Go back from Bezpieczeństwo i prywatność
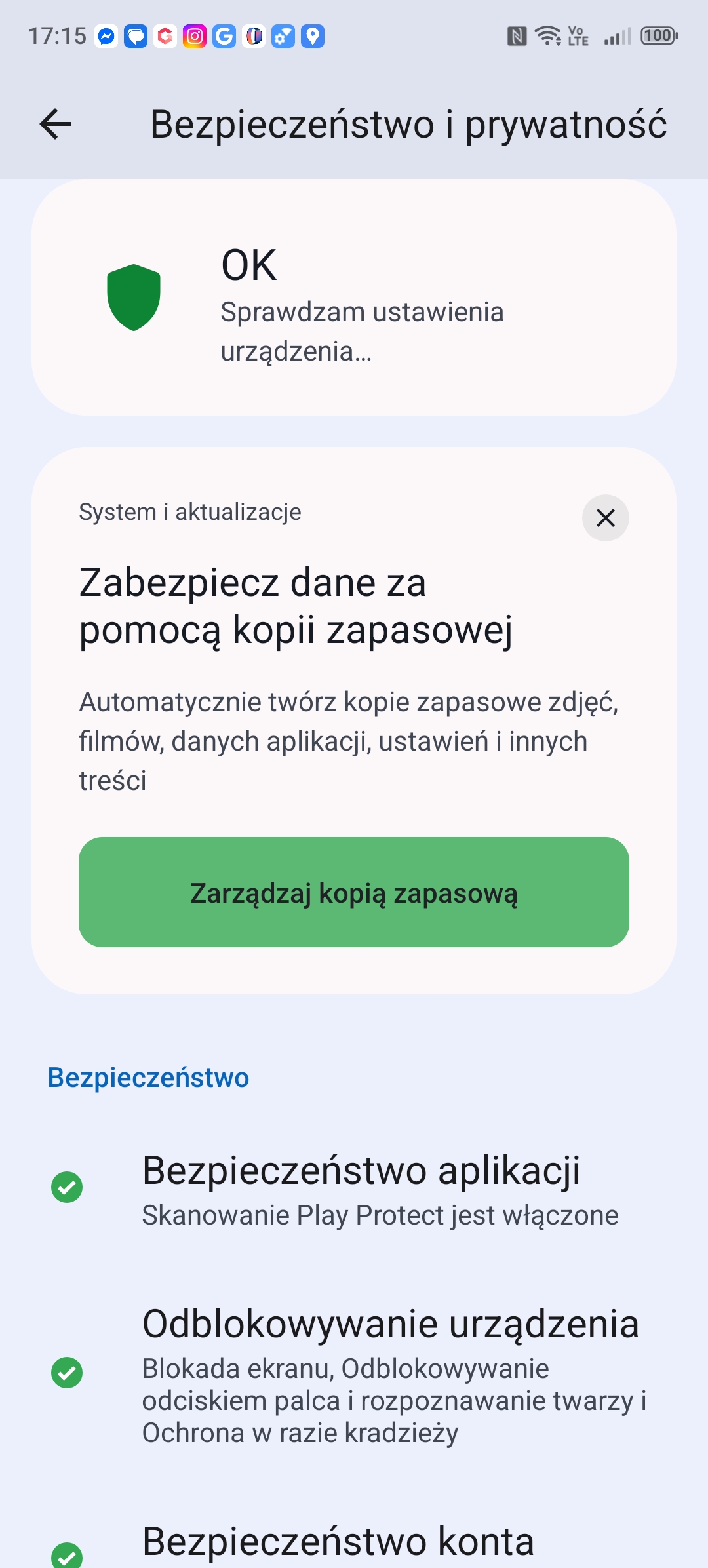Screen dimensions: 708x1568 [x=55, y=125]
